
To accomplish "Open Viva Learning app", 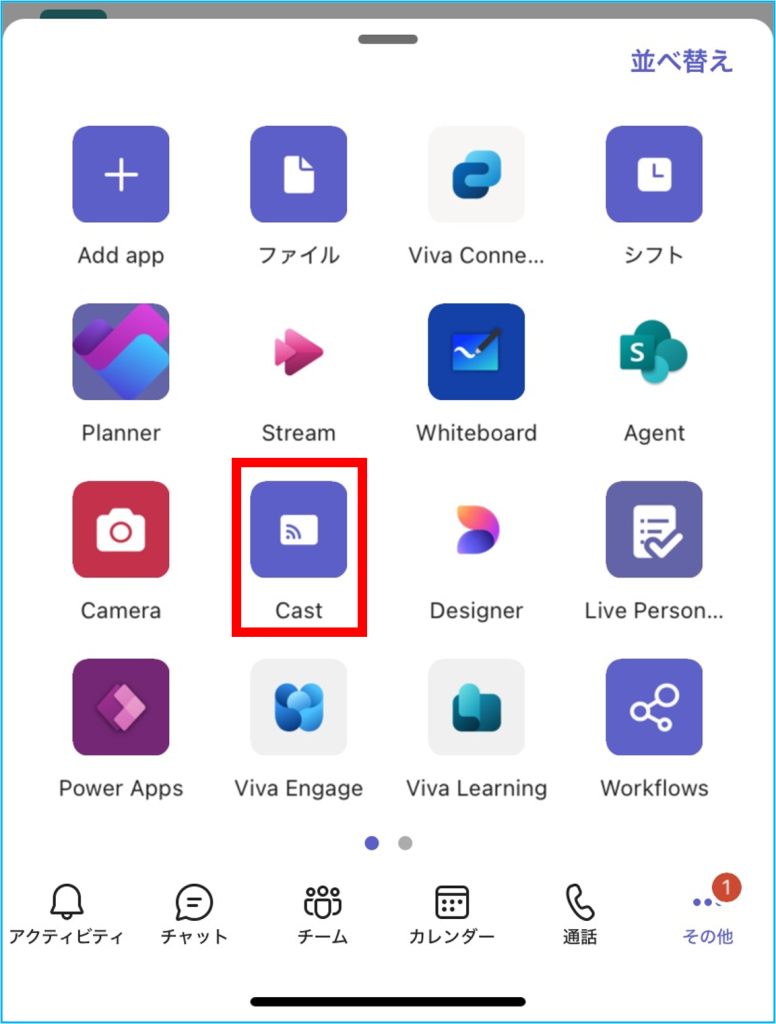I will (x=476, y=707).
